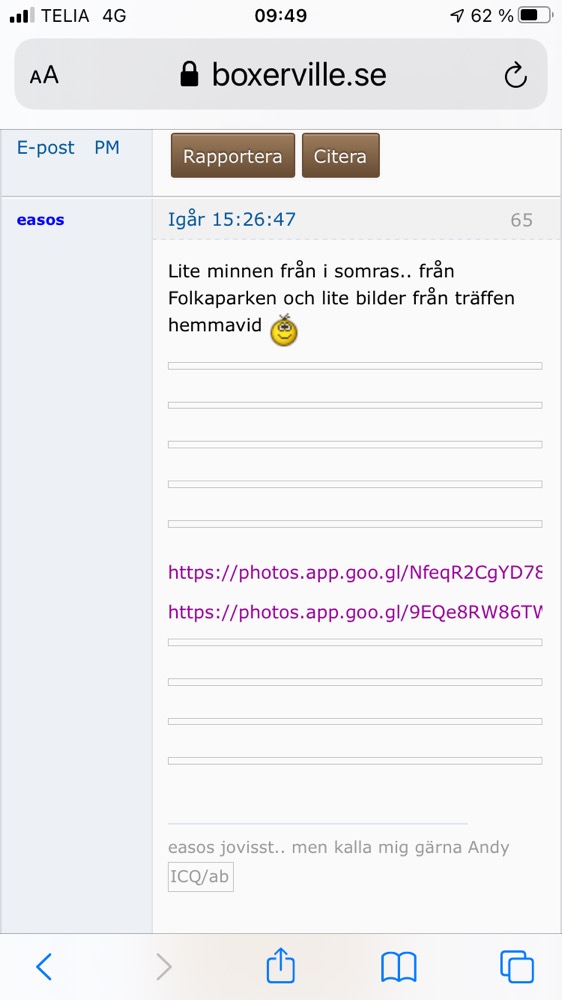Open Safari bookmarks

(399, 967)
